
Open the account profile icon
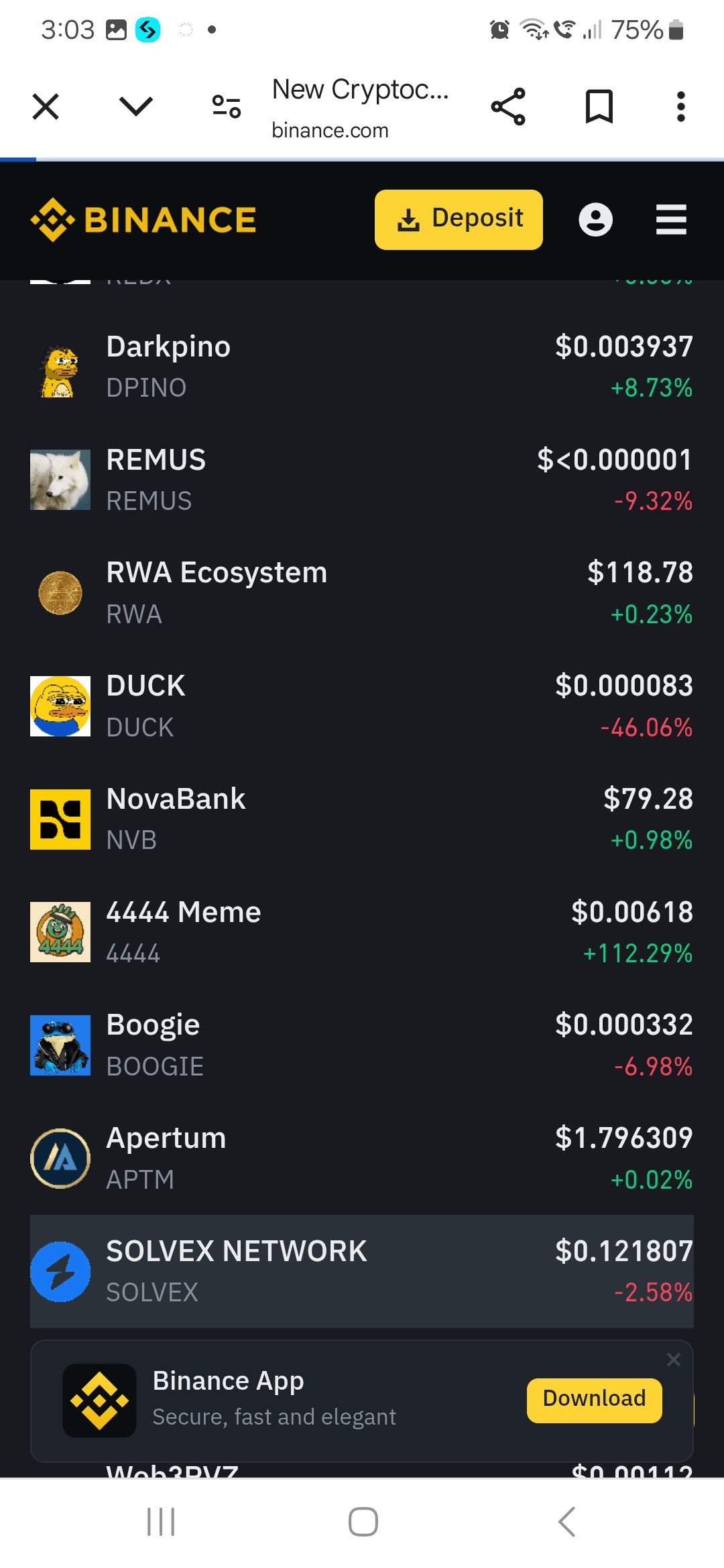point(595,220)
